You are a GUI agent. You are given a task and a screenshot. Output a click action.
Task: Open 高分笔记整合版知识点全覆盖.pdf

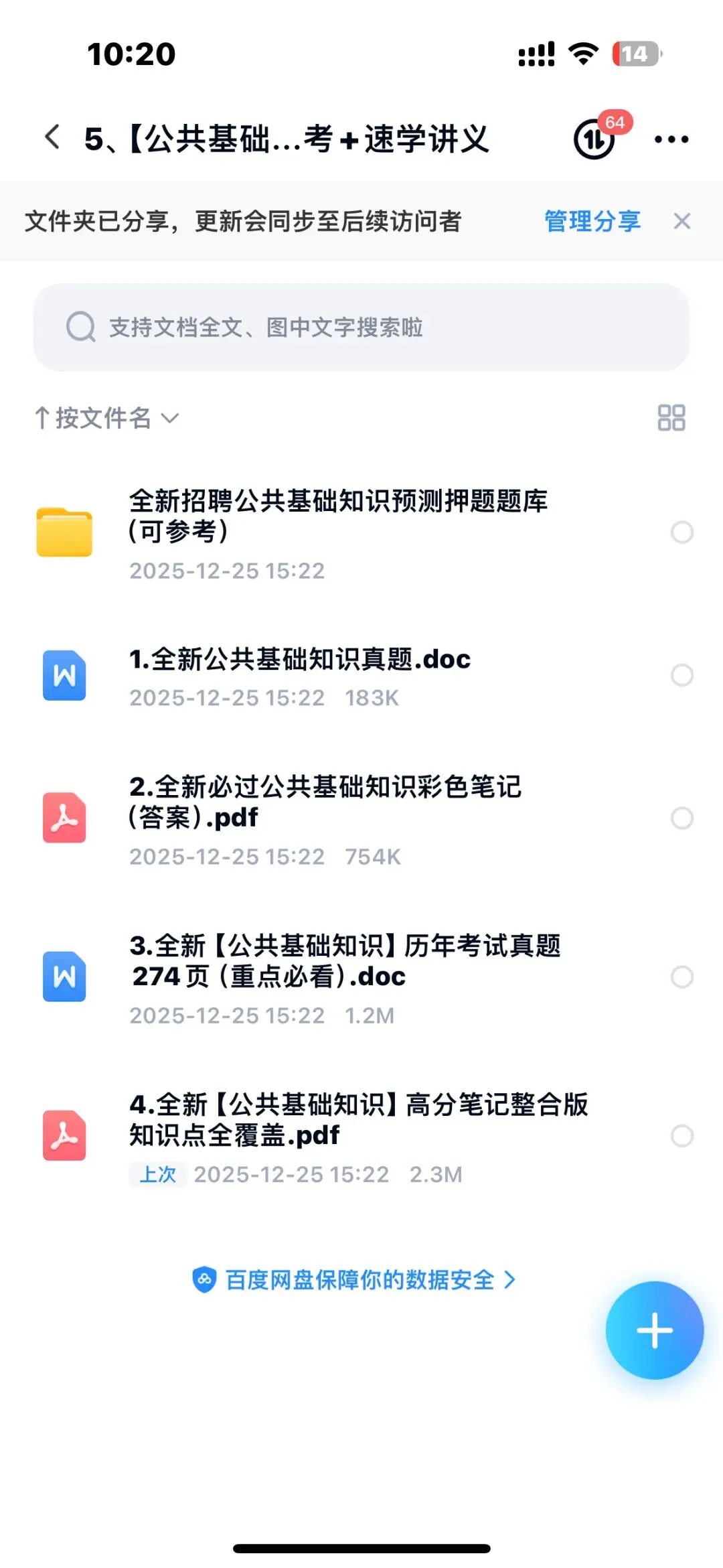(358, 1119)
